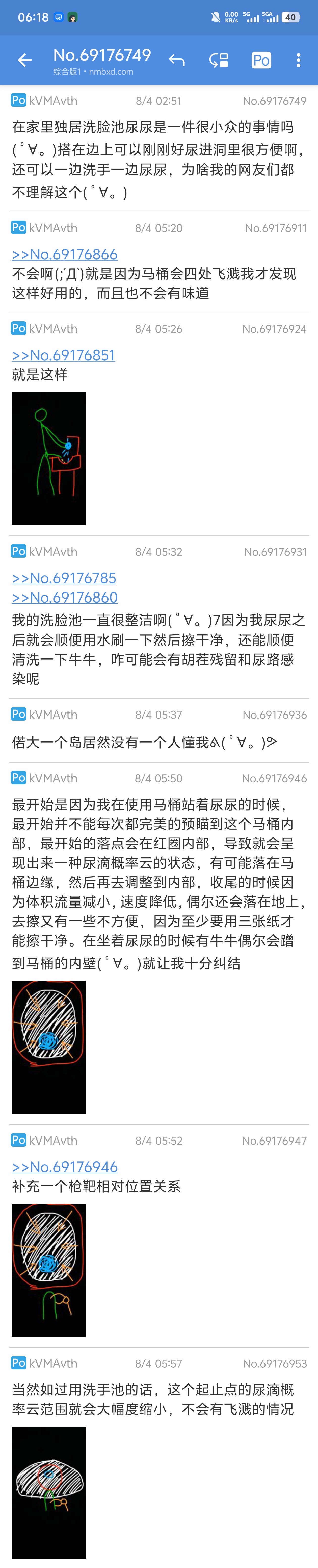This screenshot has height=1568, width=318.
Task: View the stick figure image in post No.69176924
Action: (49, 458)
